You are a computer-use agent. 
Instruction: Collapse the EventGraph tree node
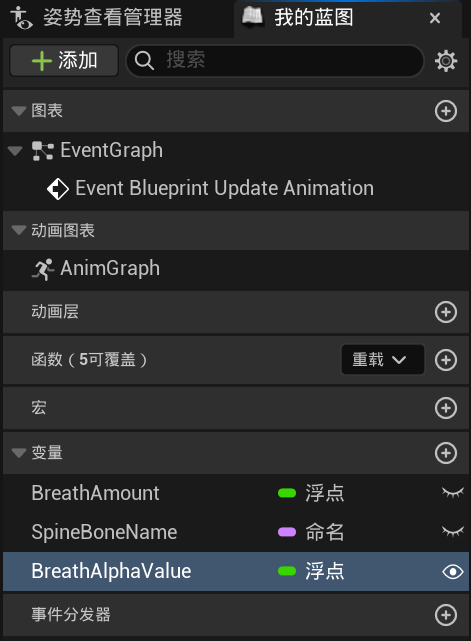pos(16,151)
